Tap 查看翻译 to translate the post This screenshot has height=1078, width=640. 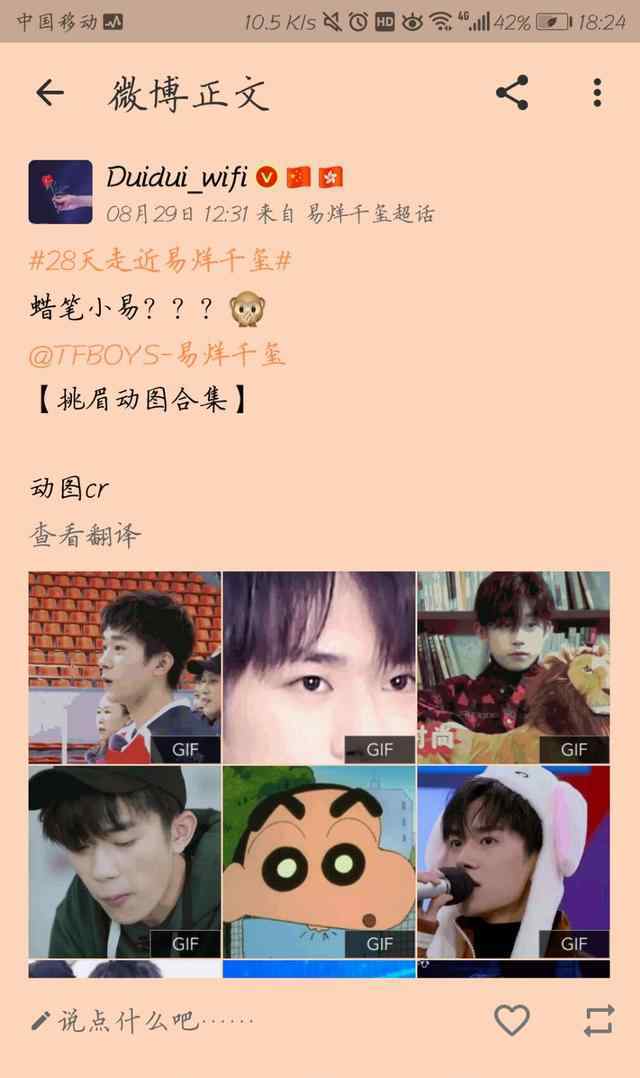(85, 536)
